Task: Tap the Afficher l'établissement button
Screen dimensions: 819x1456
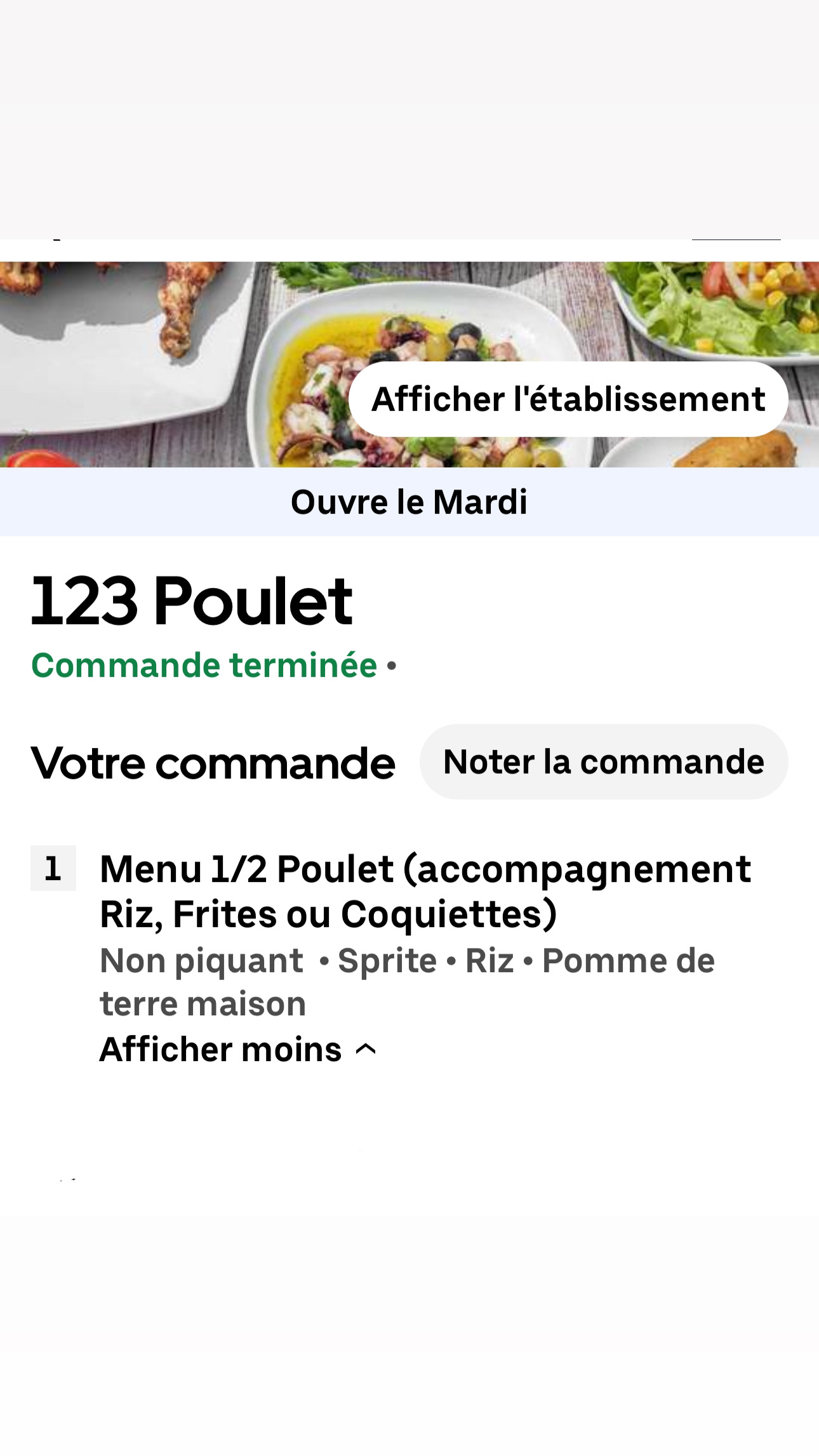Action: 568,399
